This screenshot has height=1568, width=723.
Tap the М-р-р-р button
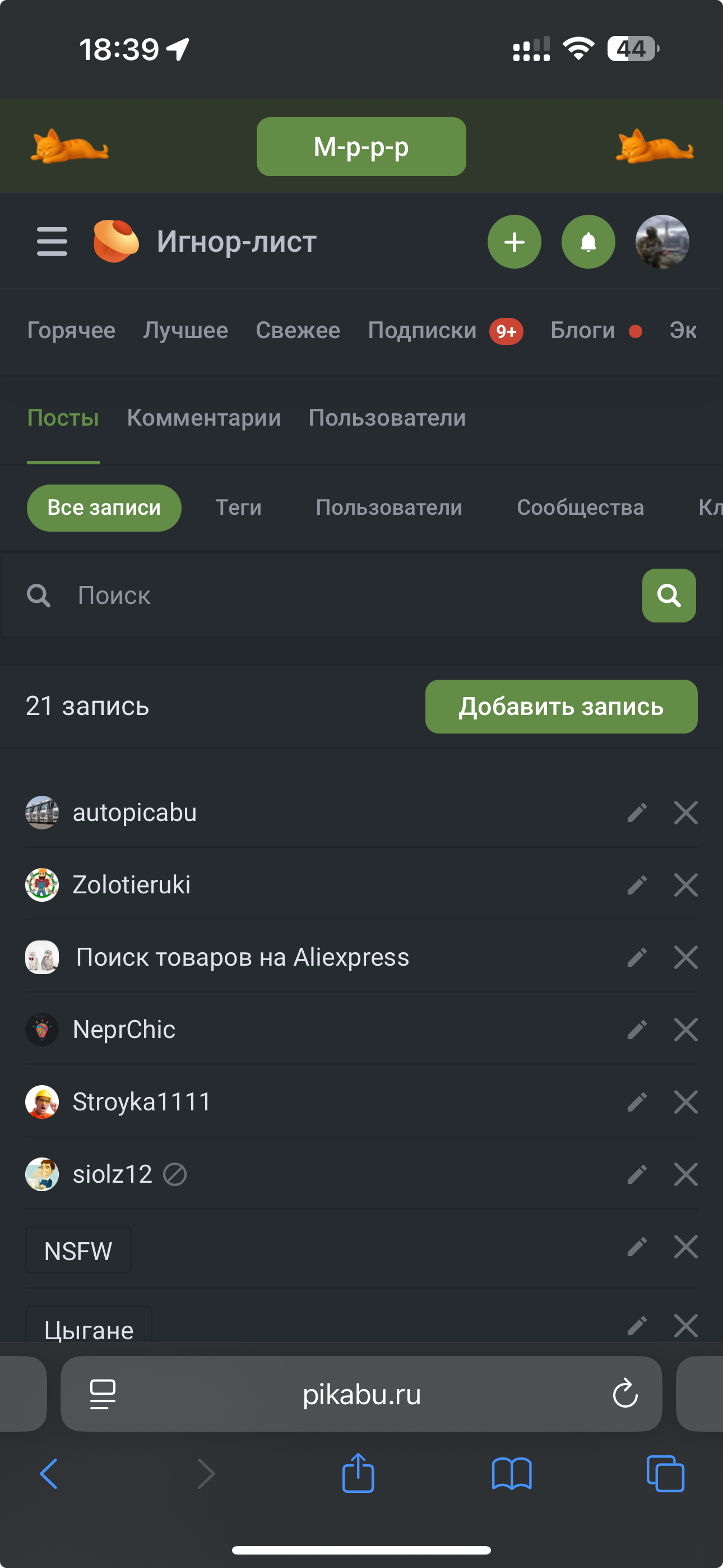361,147
